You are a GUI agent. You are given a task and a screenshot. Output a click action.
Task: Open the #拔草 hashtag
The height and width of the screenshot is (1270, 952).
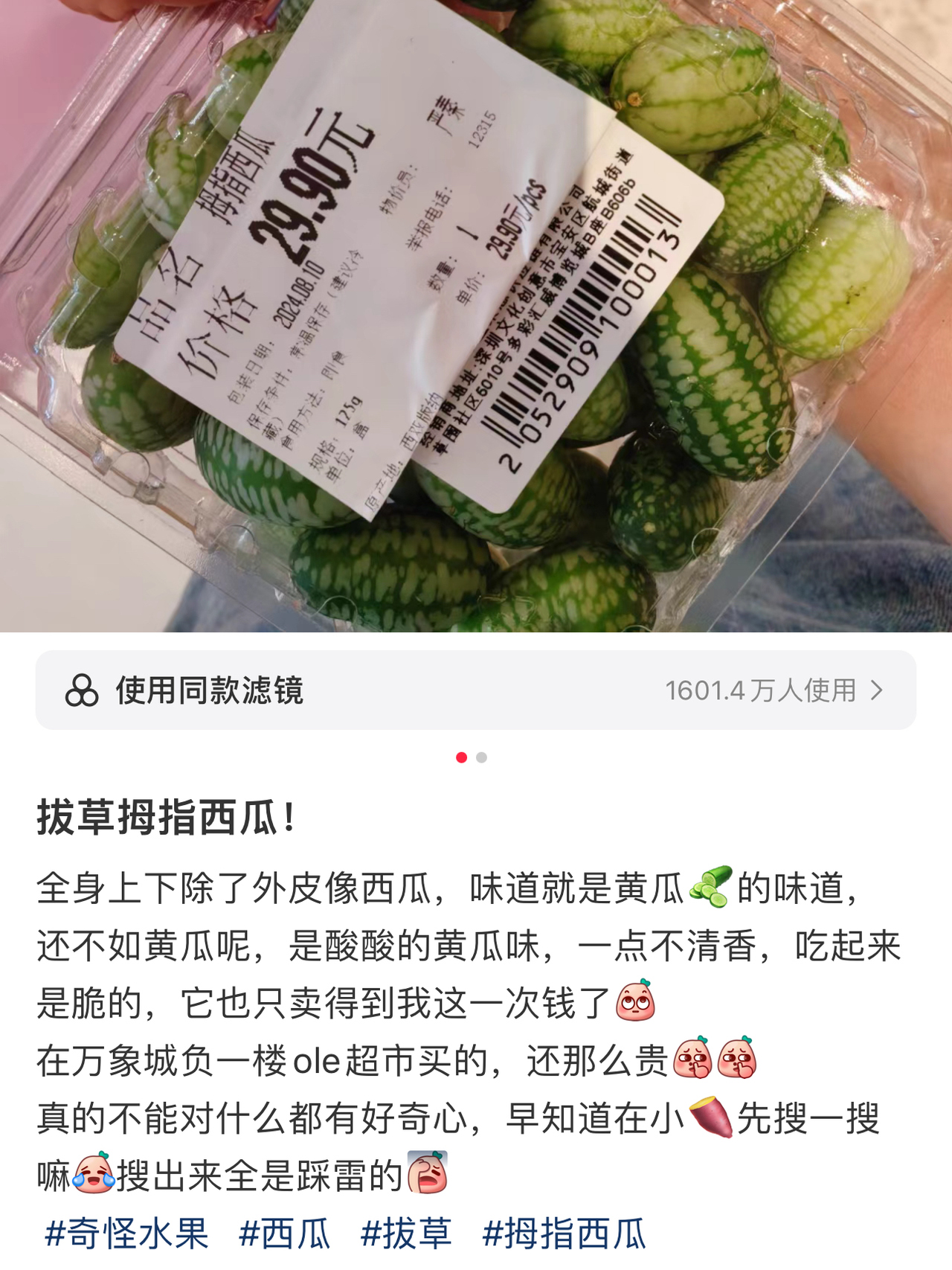click(406, 1234)
